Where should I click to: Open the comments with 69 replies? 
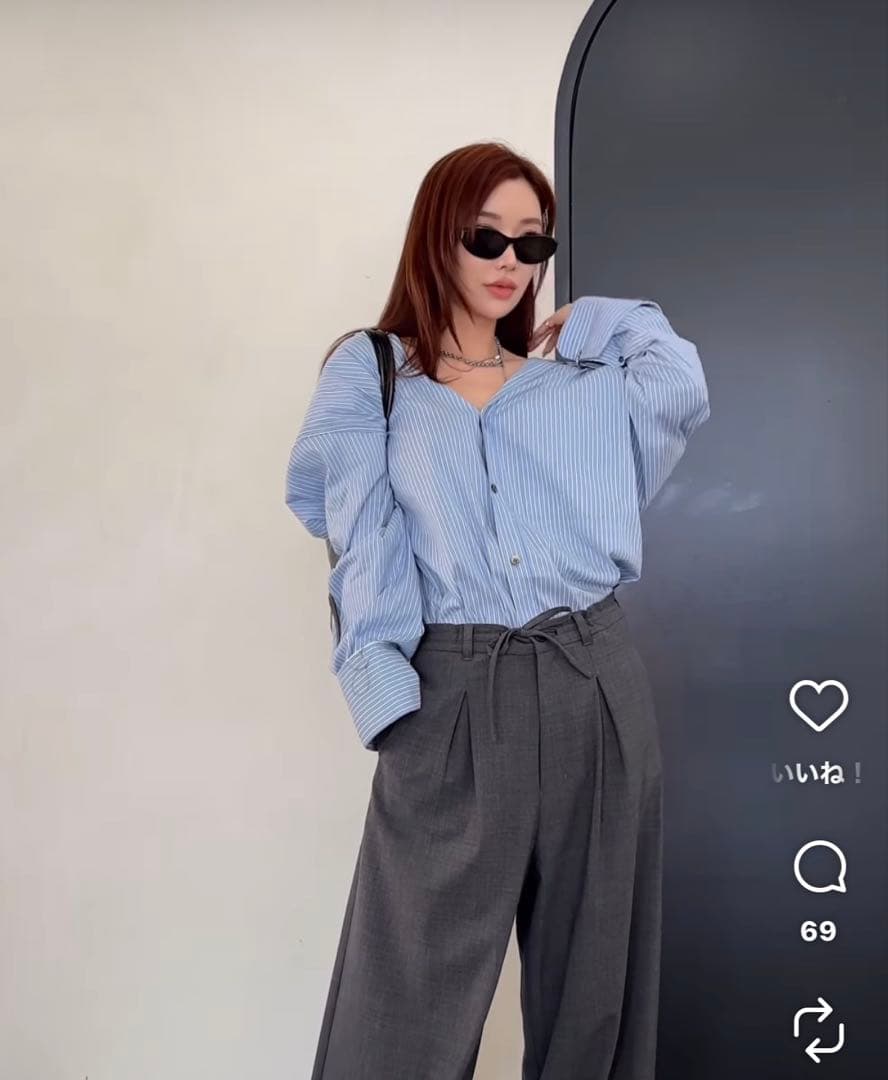pos(819,867)
